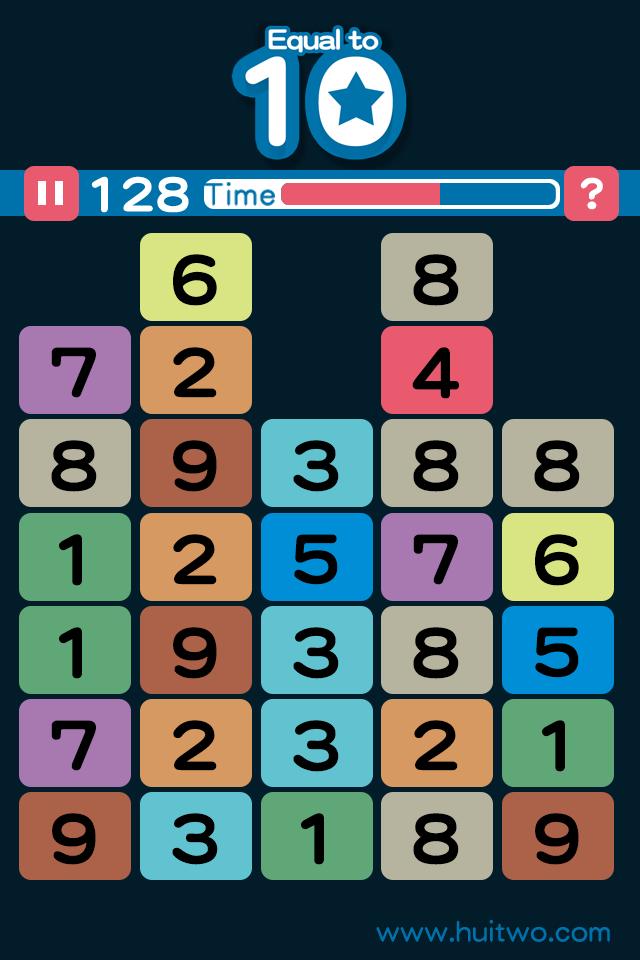
Task: Select the 6 tile directly above a 5
Action: (x=557, y=557)
